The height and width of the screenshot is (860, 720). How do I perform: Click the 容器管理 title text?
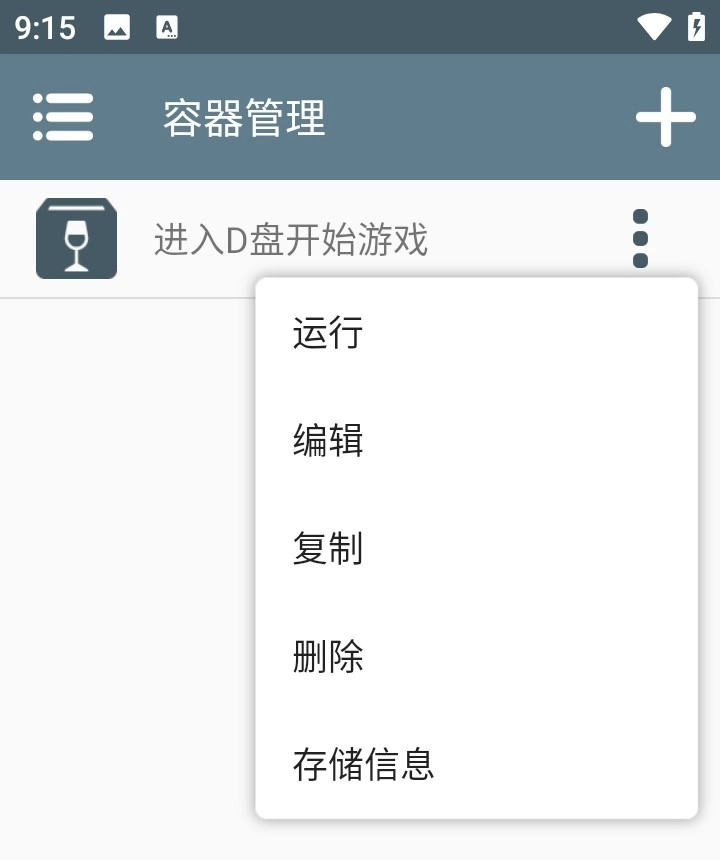[x=244, y=116]
